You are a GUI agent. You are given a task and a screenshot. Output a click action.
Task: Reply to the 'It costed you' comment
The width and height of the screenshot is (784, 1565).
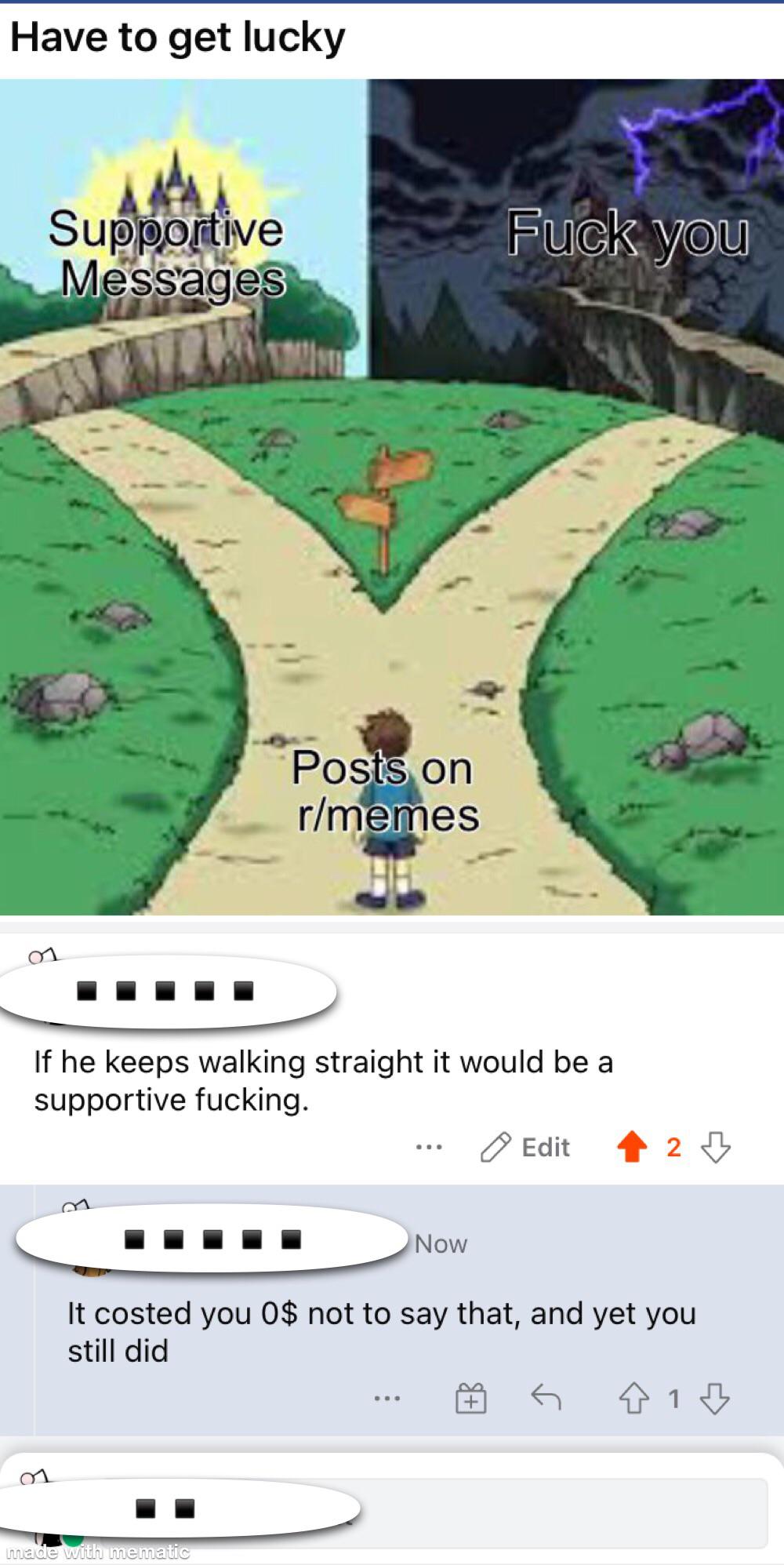tap(546, 1398)
